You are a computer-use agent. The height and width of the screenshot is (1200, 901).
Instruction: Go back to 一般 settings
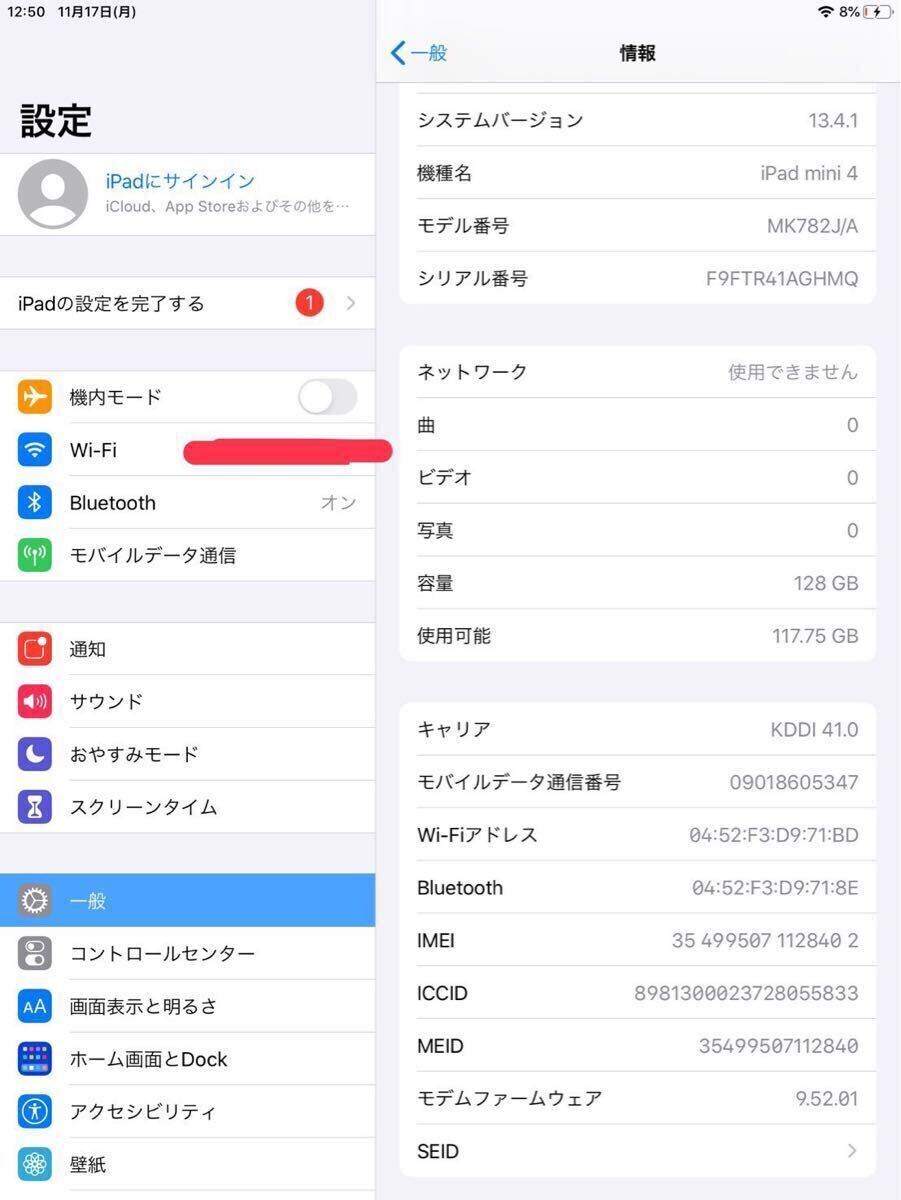coord(420,53)
